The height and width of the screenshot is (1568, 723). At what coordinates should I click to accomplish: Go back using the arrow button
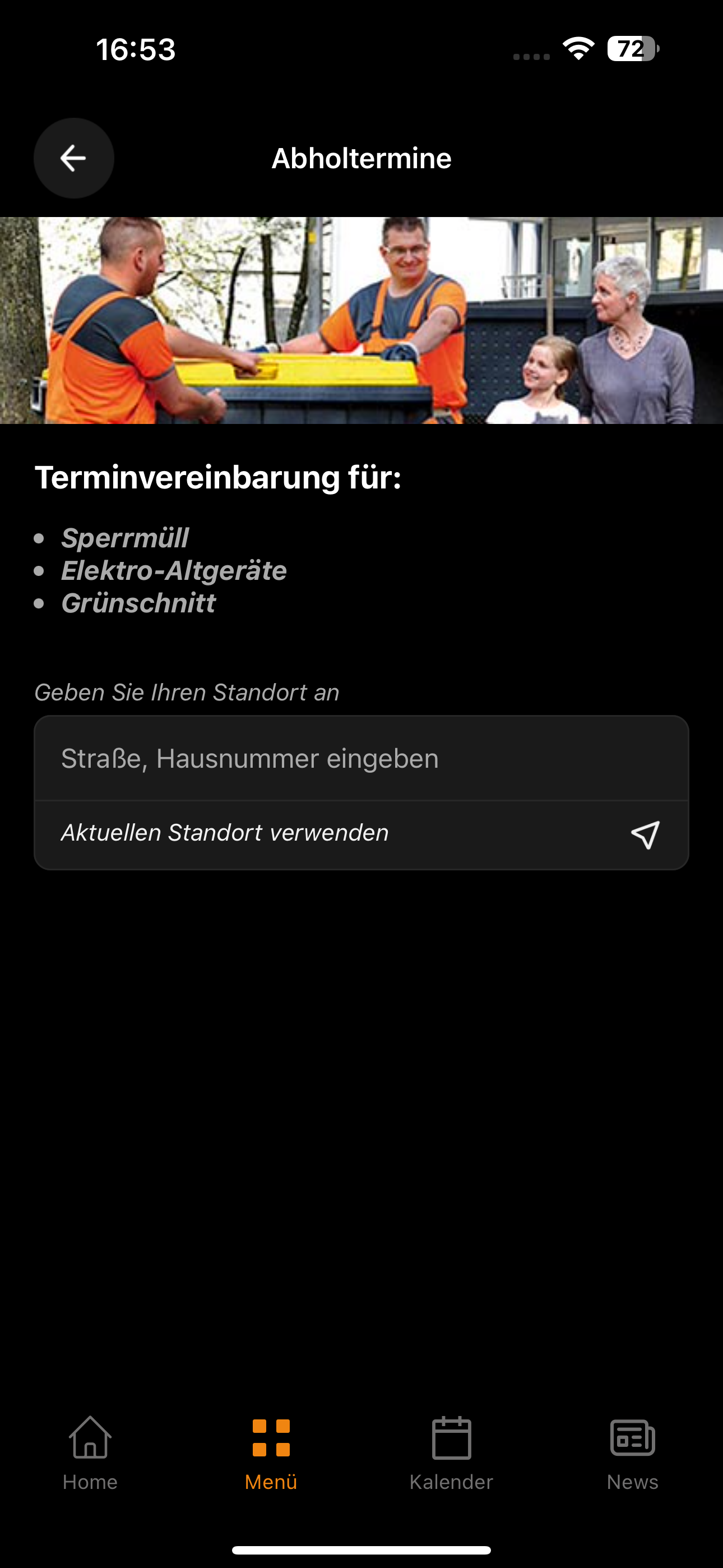coord(73,158)
